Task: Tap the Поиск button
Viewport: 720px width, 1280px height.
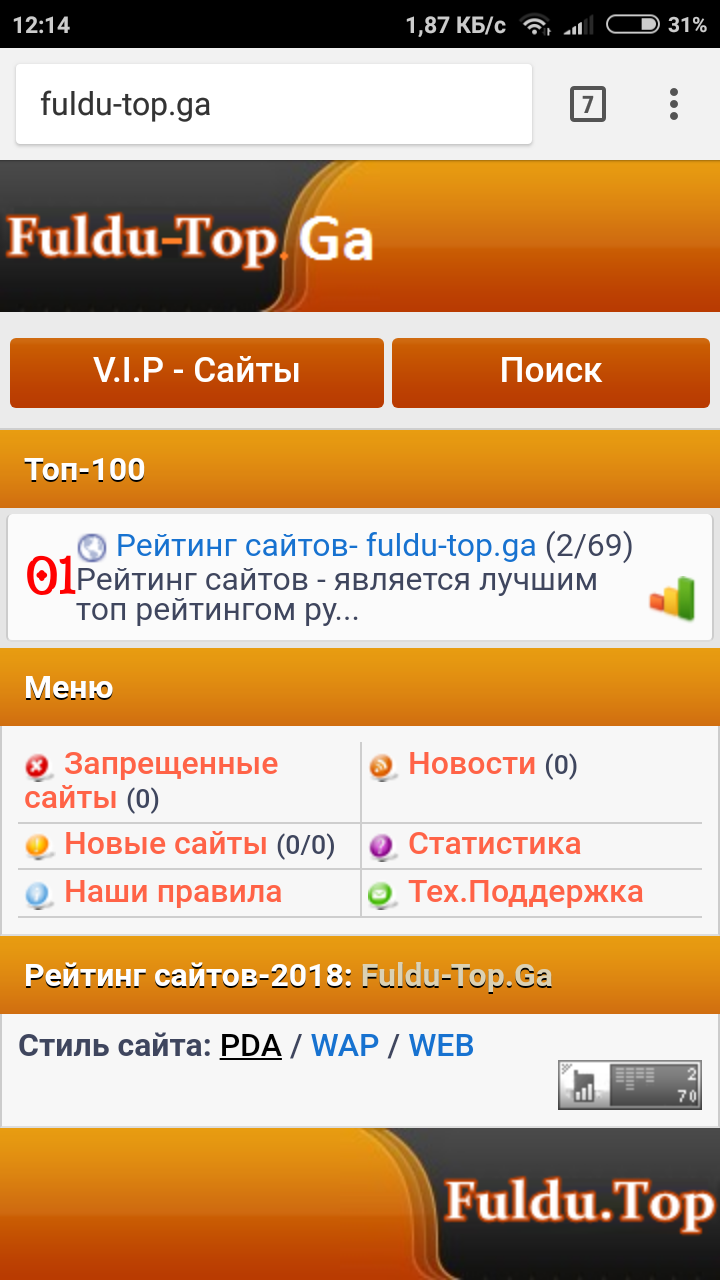Action: tap(551, 372)
